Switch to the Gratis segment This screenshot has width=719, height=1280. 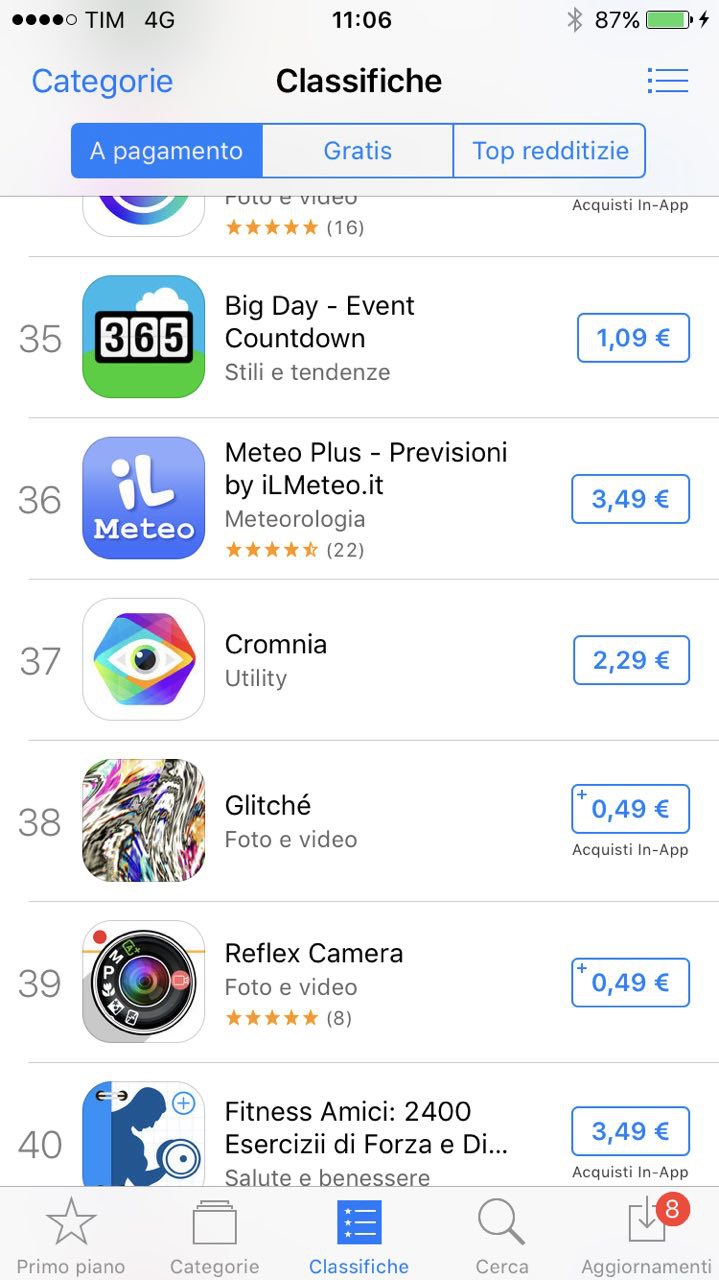(357, 151)
